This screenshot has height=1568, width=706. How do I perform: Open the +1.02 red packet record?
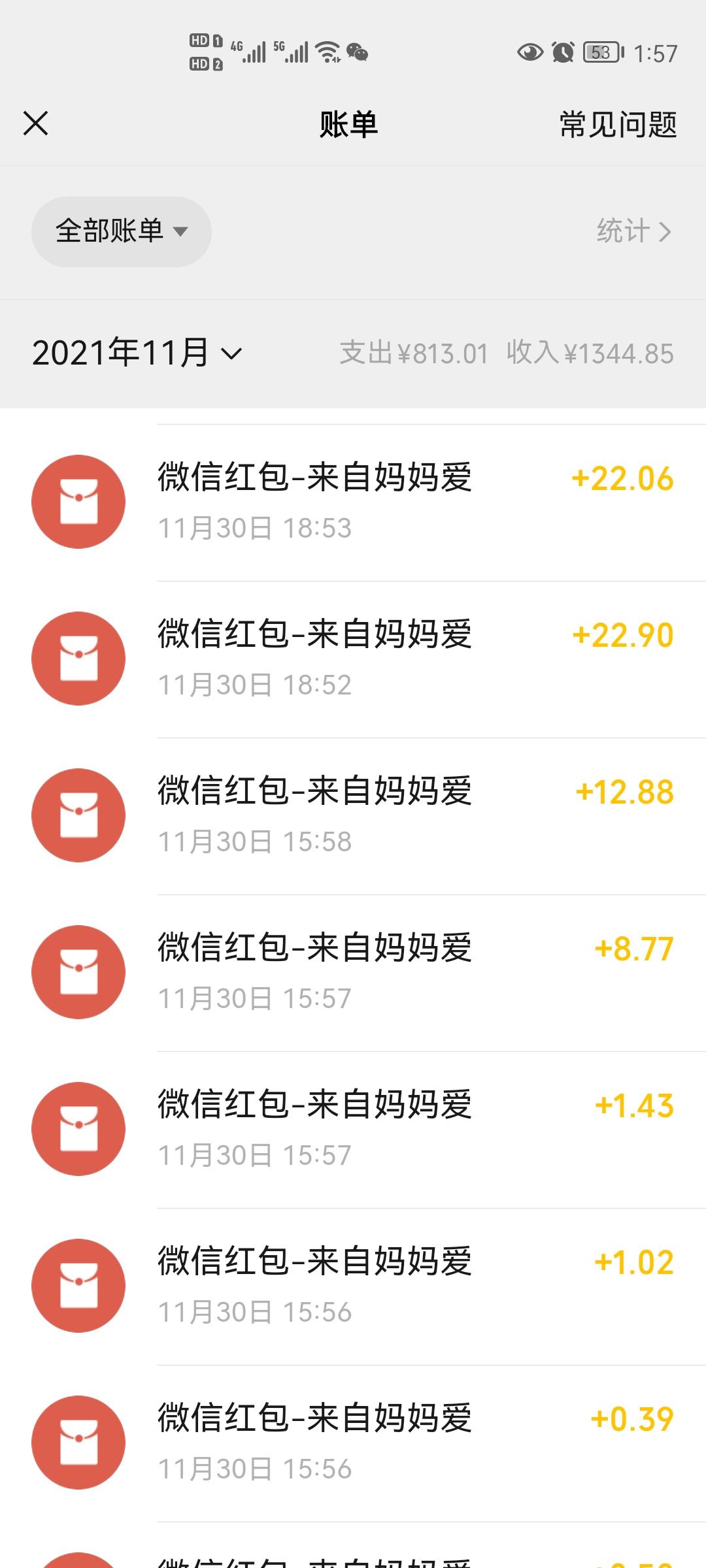353,1286
